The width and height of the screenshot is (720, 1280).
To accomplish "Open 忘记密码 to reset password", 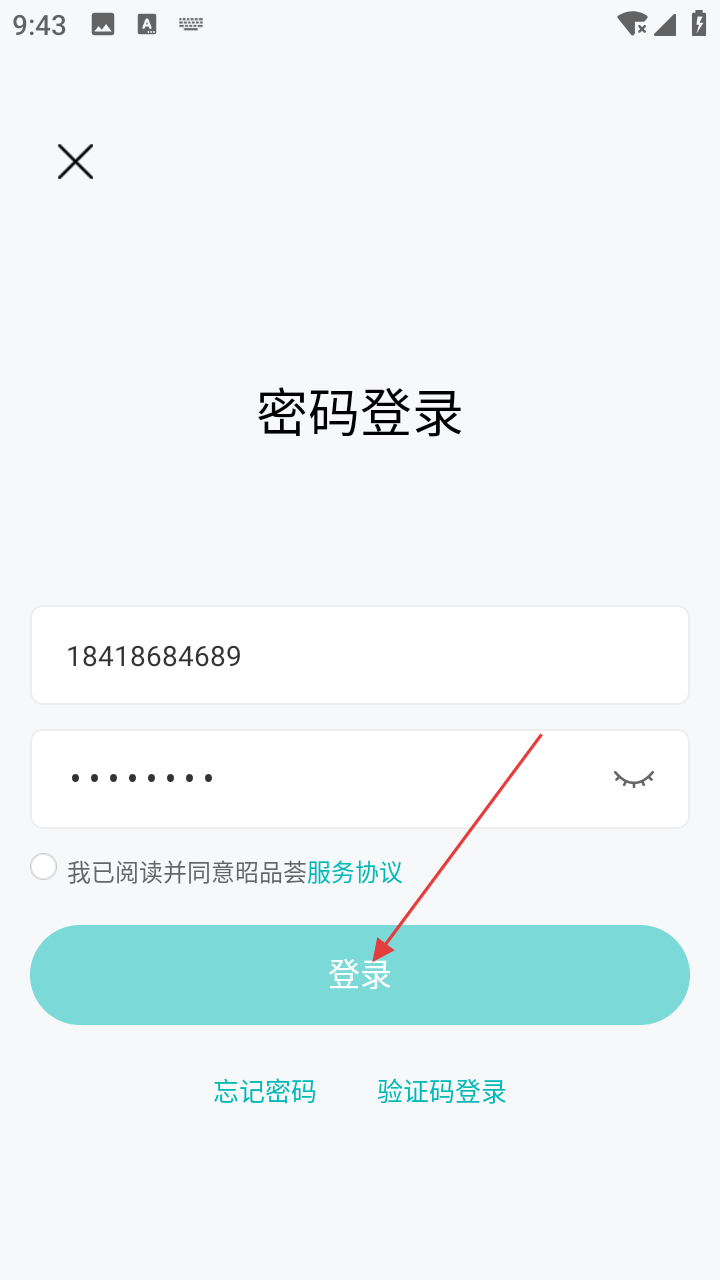I will tap(265, 1092).
